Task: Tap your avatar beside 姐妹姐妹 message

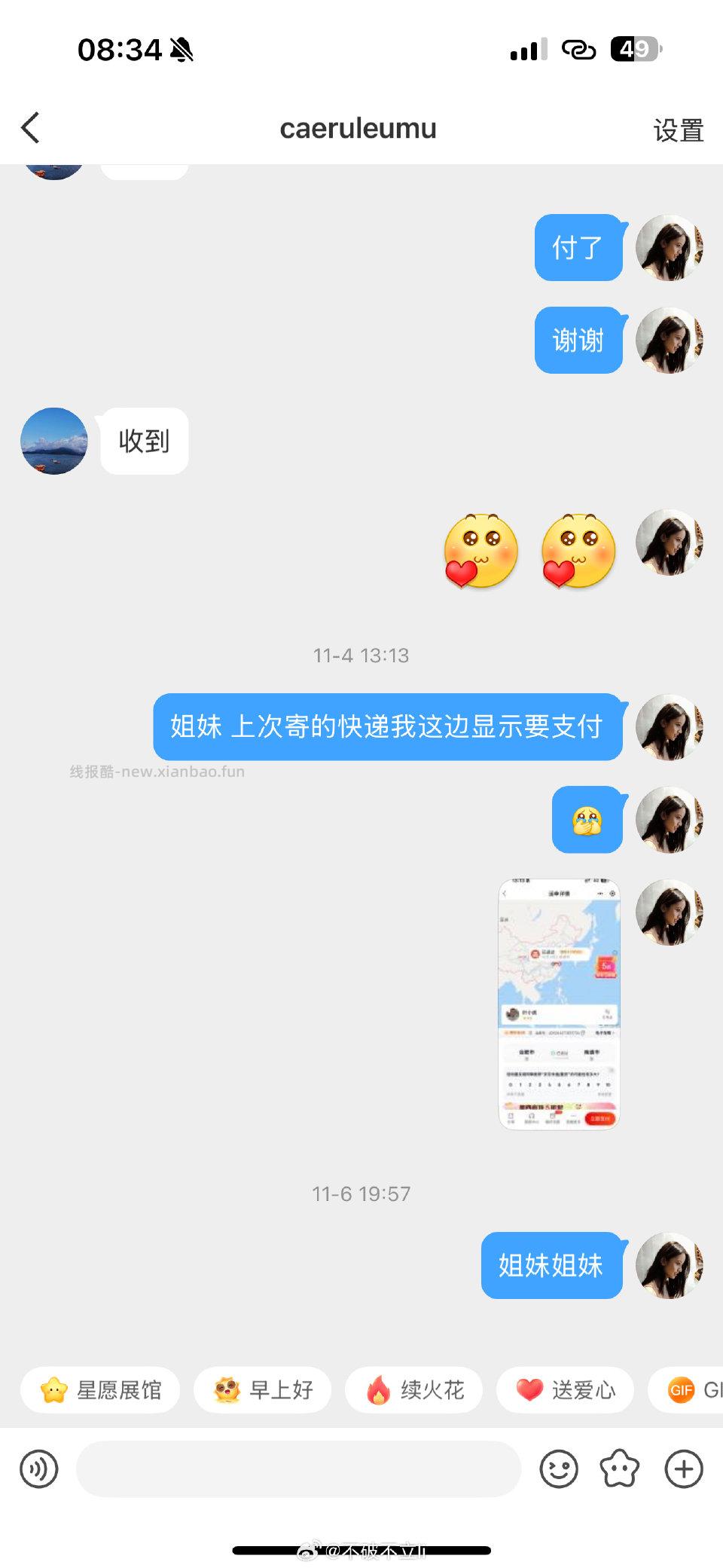Action: (x=669, y=1266)
